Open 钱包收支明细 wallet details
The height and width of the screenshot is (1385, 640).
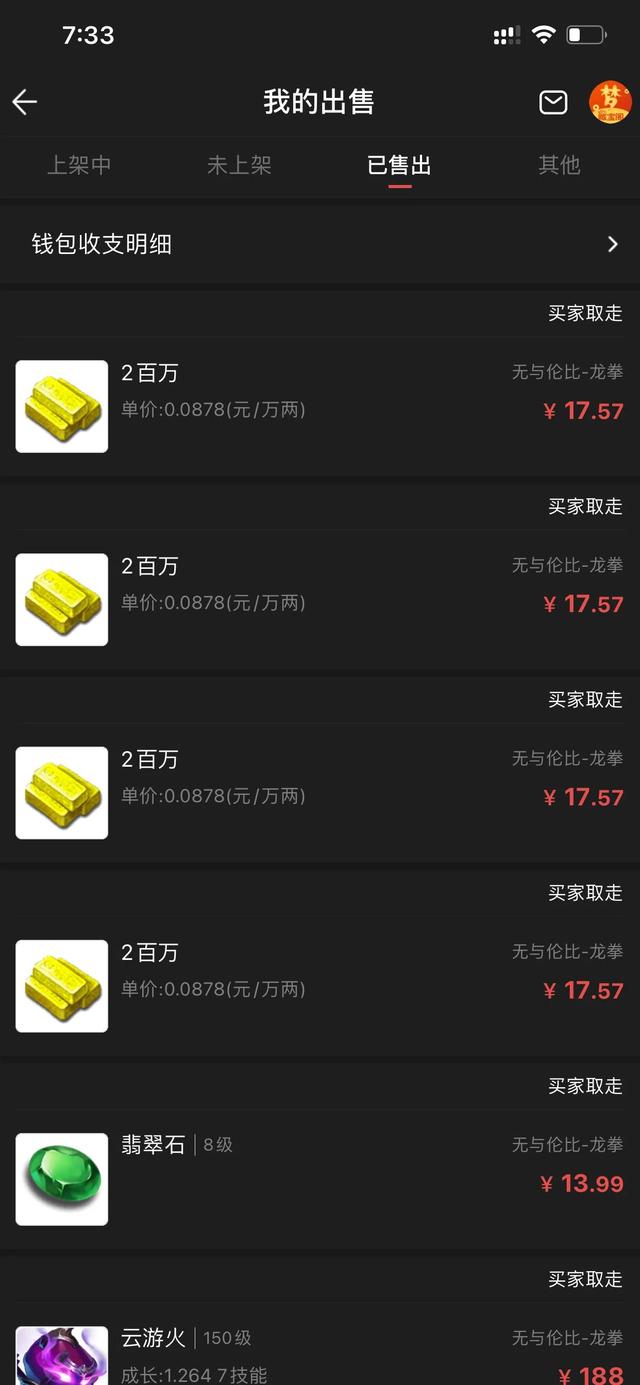coord(320,244)
